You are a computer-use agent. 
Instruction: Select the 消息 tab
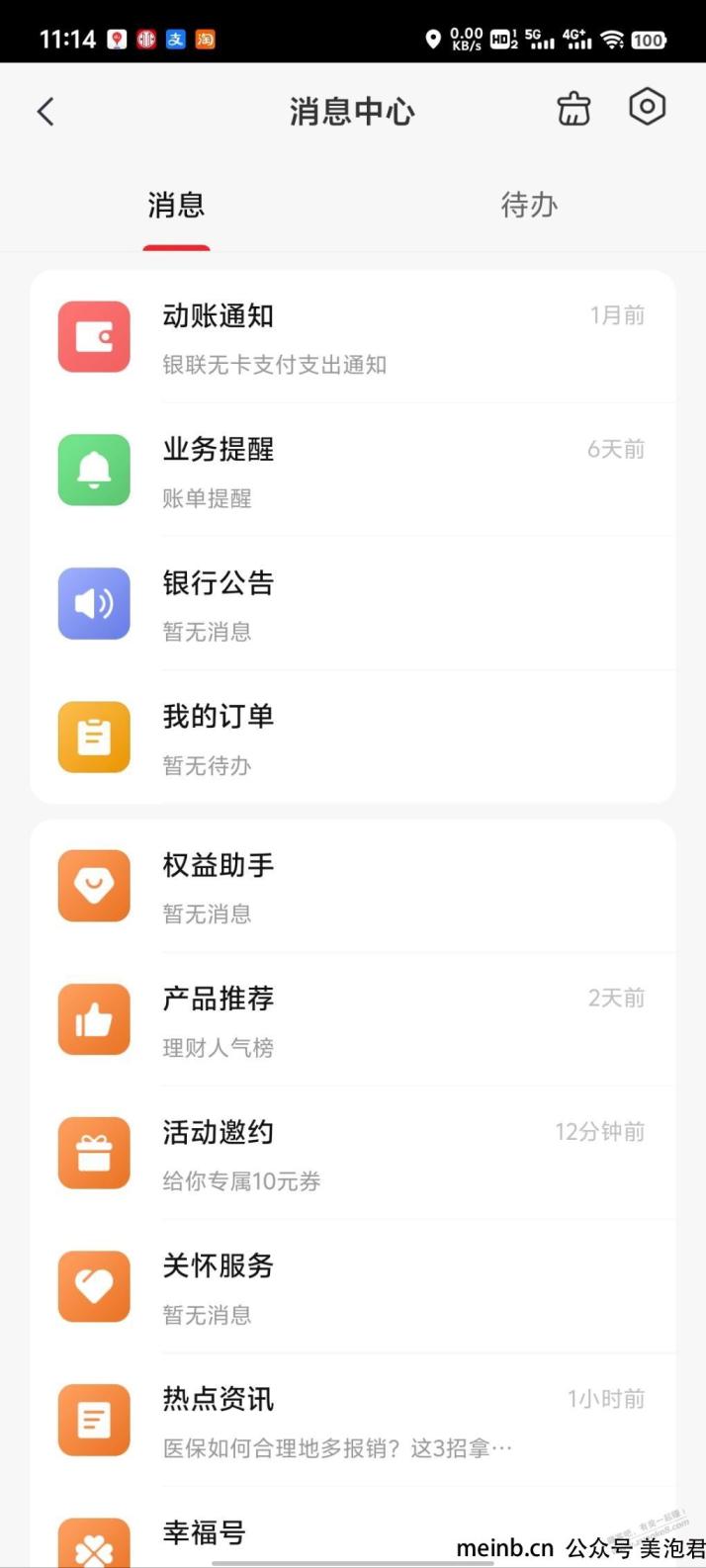tap(176, 205)
